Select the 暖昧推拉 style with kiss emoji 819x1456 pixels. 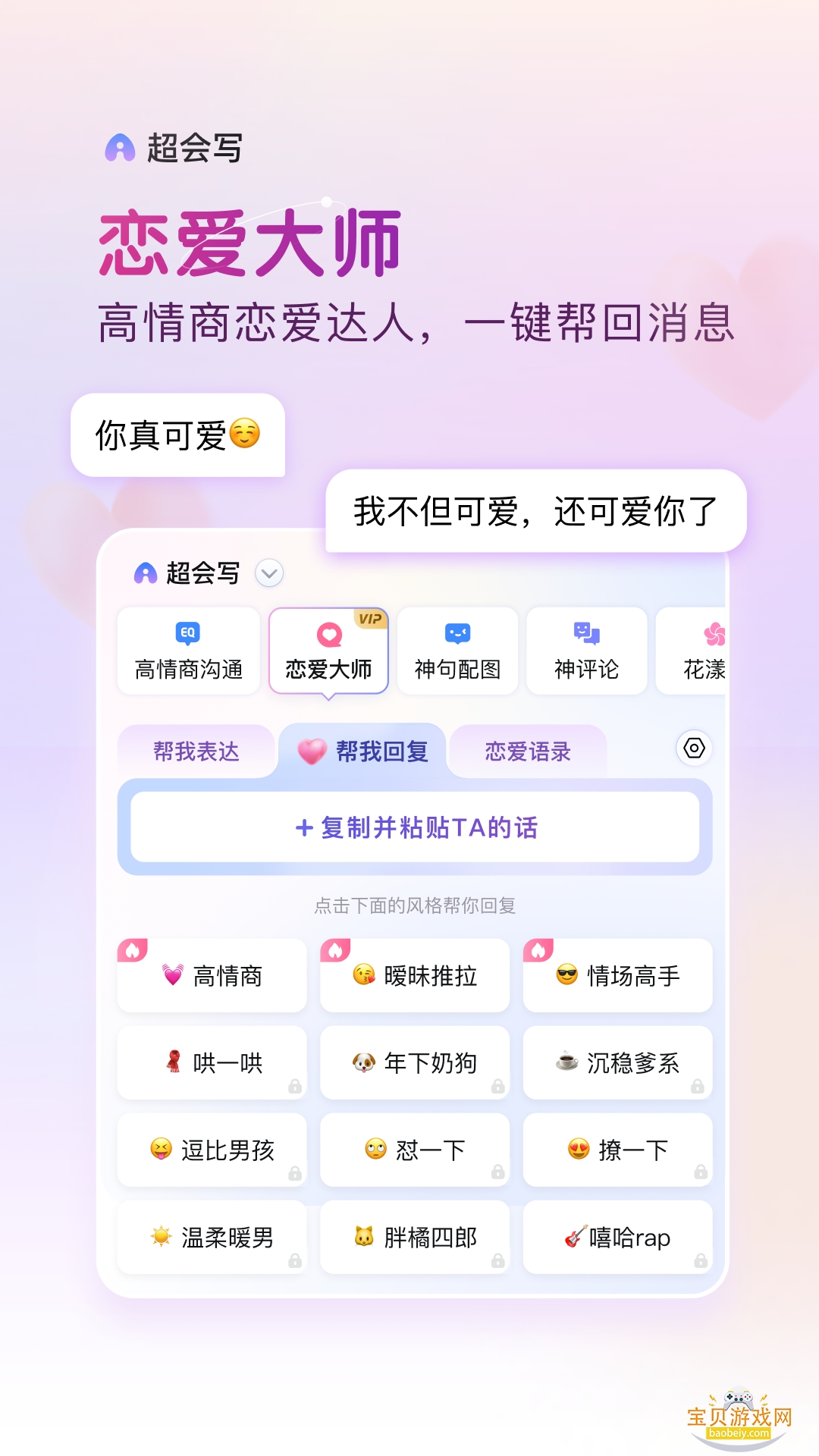coord(413,976)
